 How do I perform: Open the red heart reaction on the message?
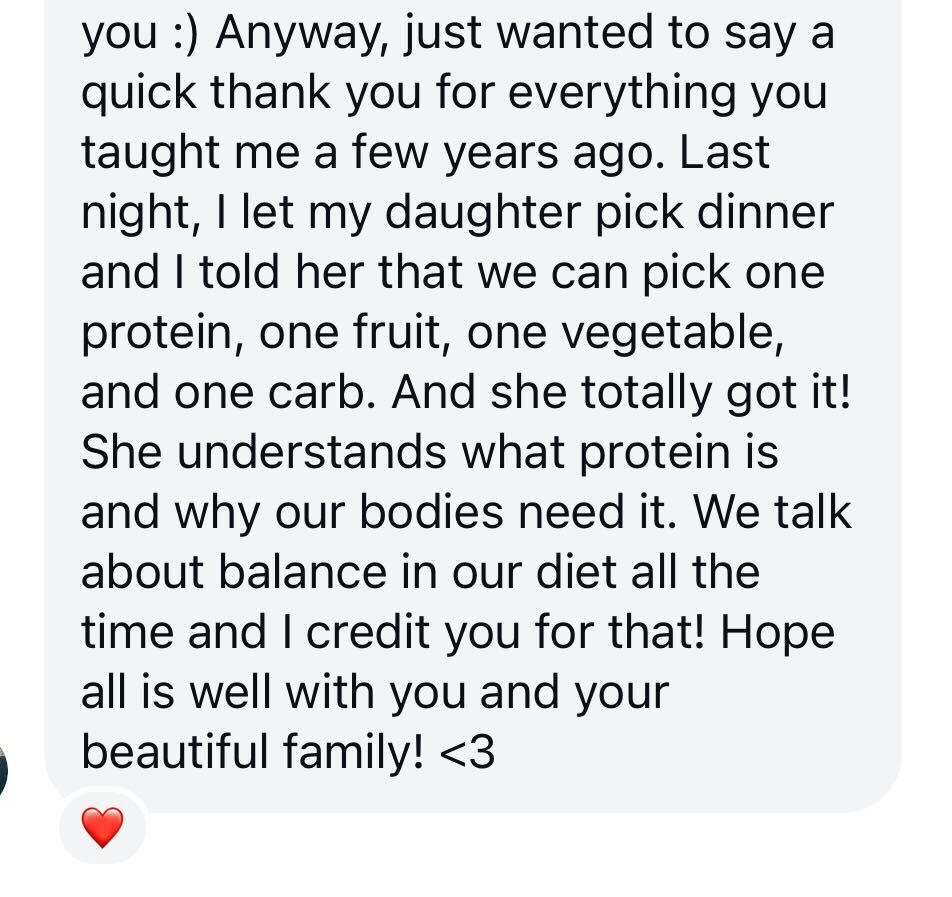[102, 827]
